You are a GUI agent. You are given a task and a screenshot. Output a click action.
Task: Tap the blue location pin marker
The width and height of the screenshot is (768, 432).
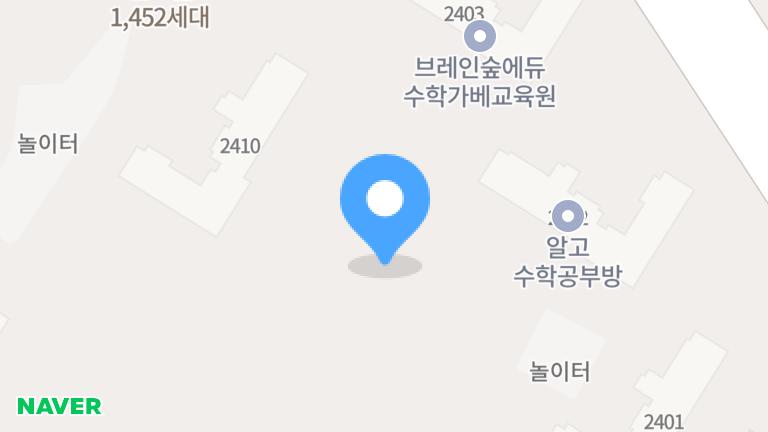pos(385,202)
